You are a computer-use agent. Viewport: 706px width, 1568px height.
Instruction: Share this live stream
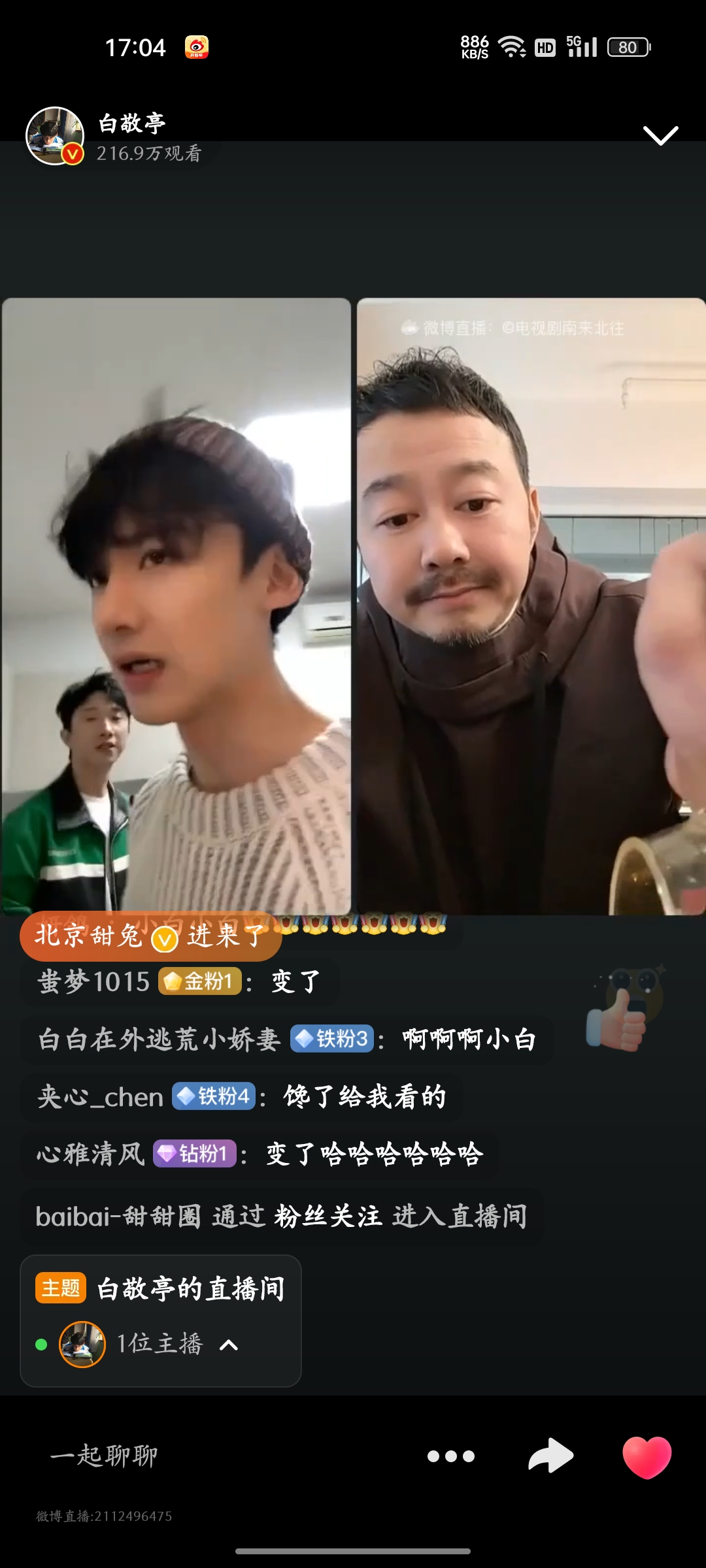coord(550,1456)
